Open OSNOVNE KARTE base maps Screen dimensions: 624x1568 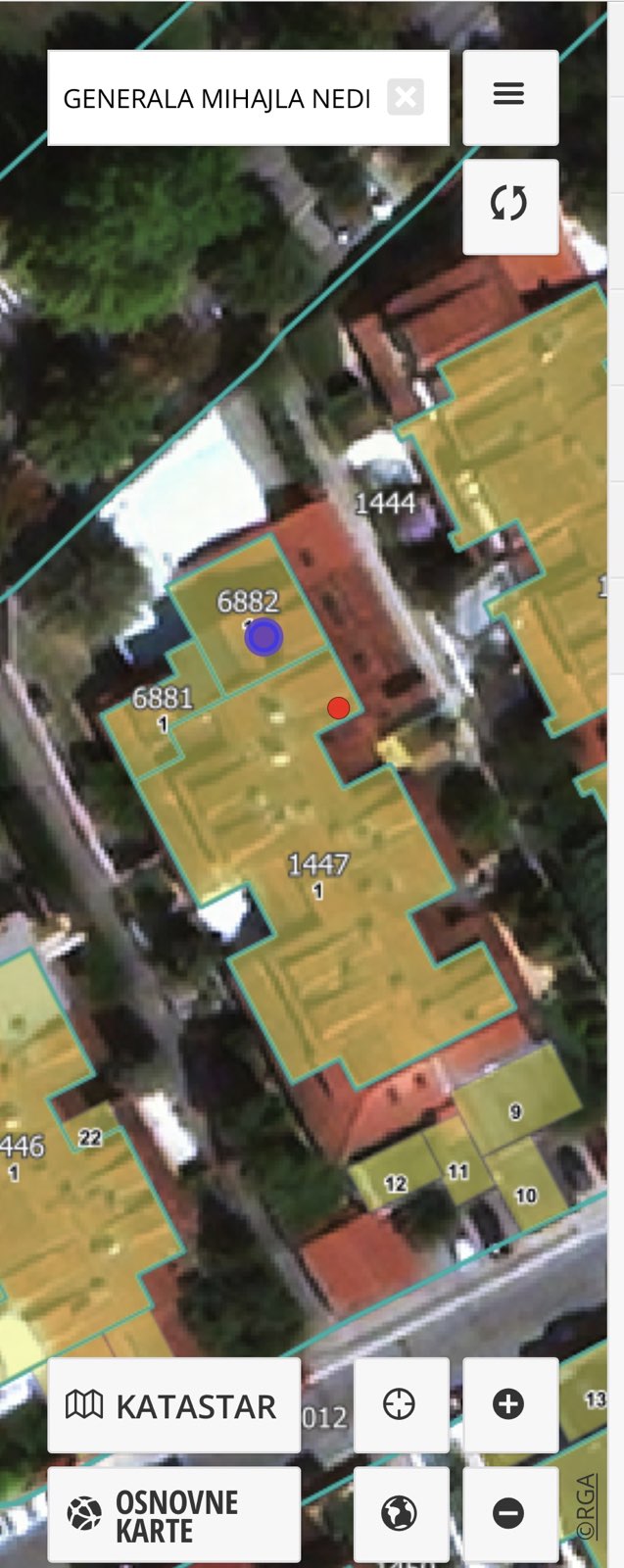pyautogui.click(x=173, y=1514)
